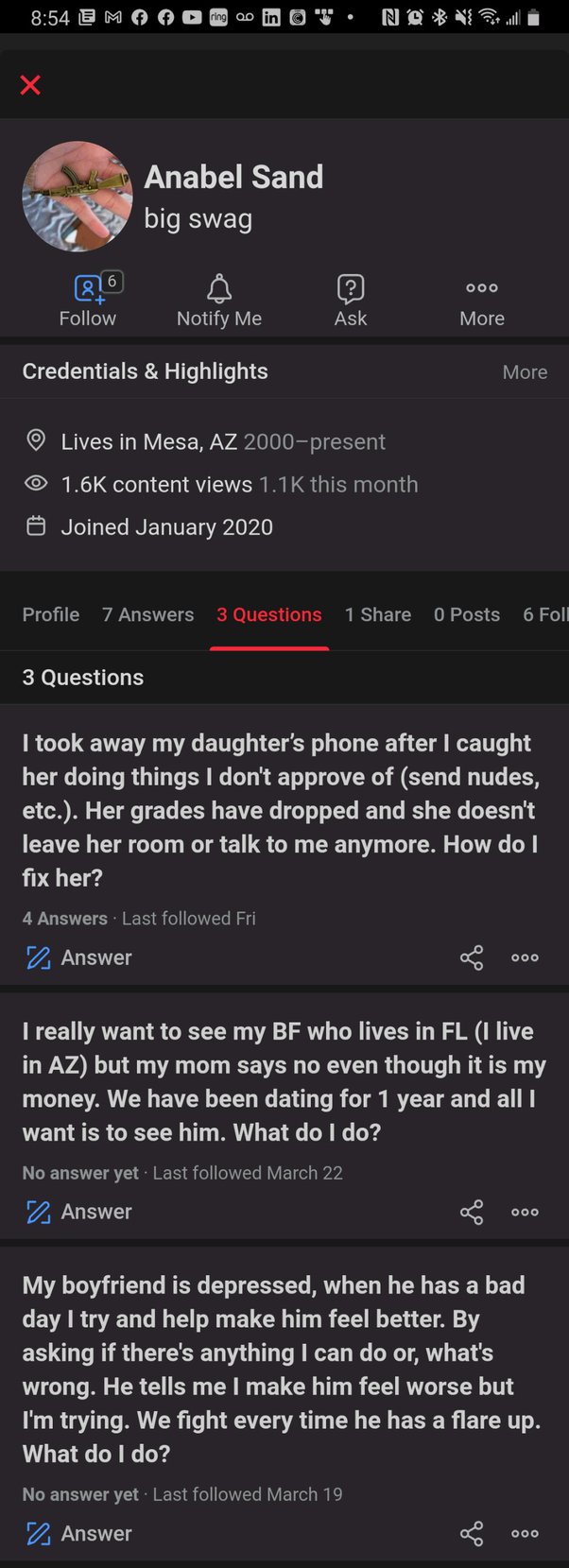
Task: Open the question about BF in FL
Action: (x=282, y=1081)
